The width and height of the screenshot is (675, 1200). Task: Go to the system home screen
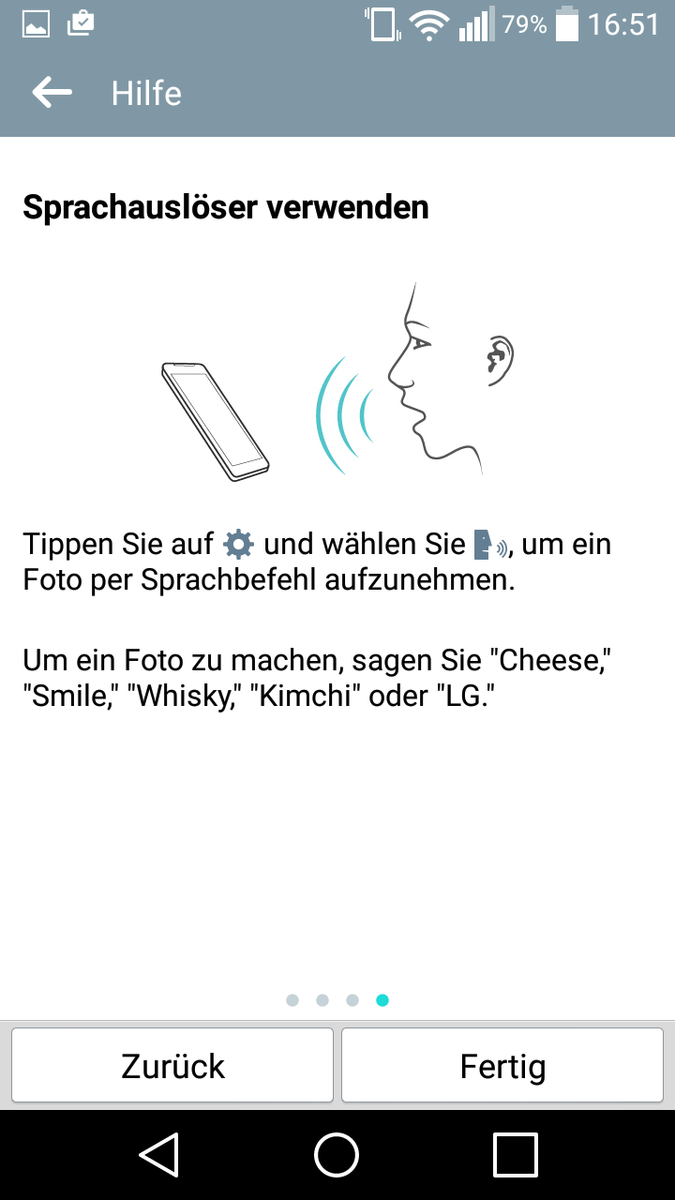point(337,1155)
